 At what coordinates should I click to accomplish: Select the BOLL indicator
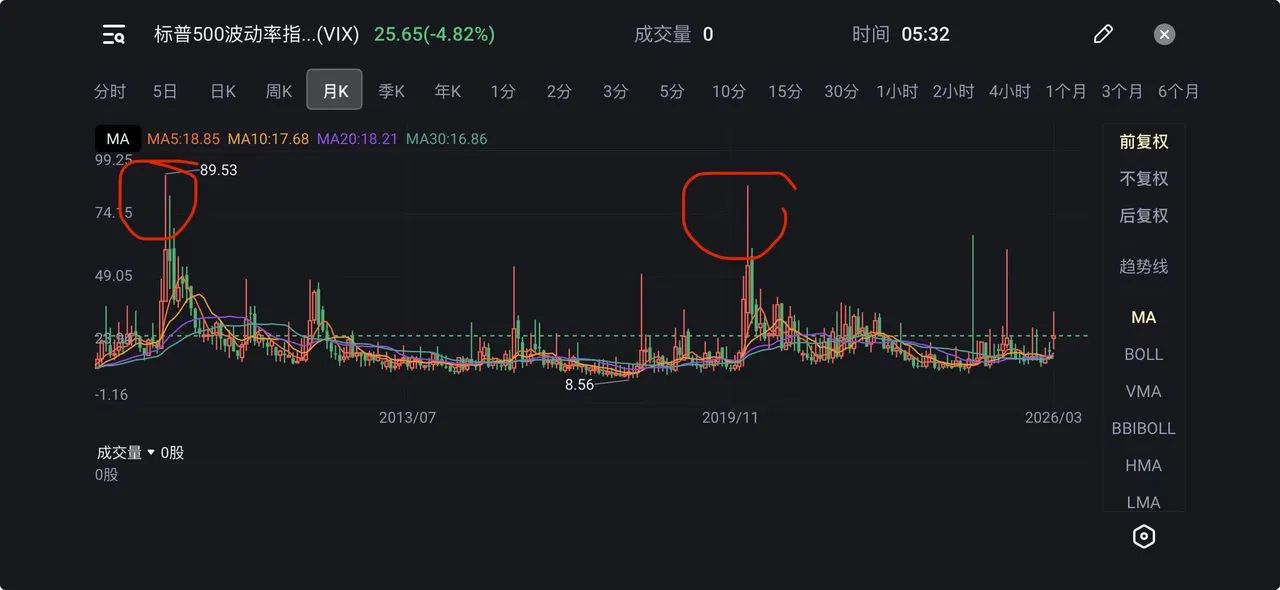click(1143, 354)
